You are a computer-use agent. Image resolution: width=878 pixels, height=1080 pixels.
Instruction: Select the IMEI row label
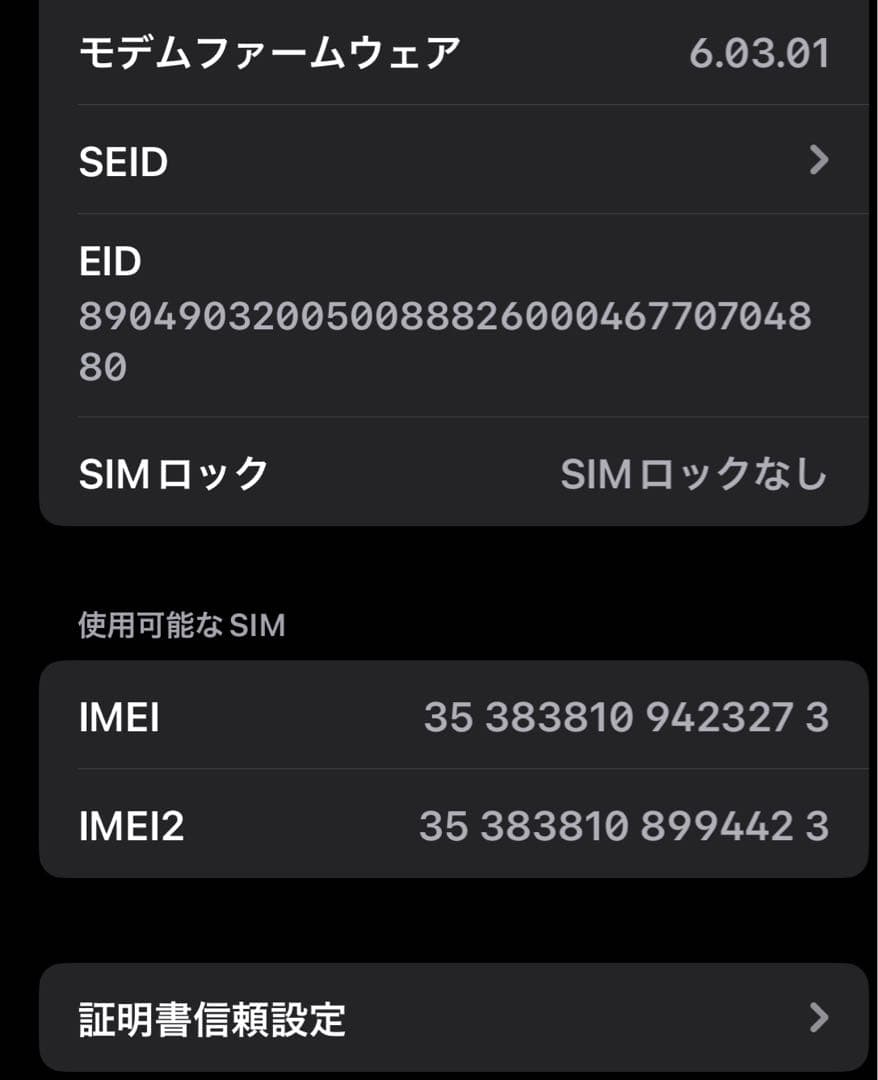point(117,716)
